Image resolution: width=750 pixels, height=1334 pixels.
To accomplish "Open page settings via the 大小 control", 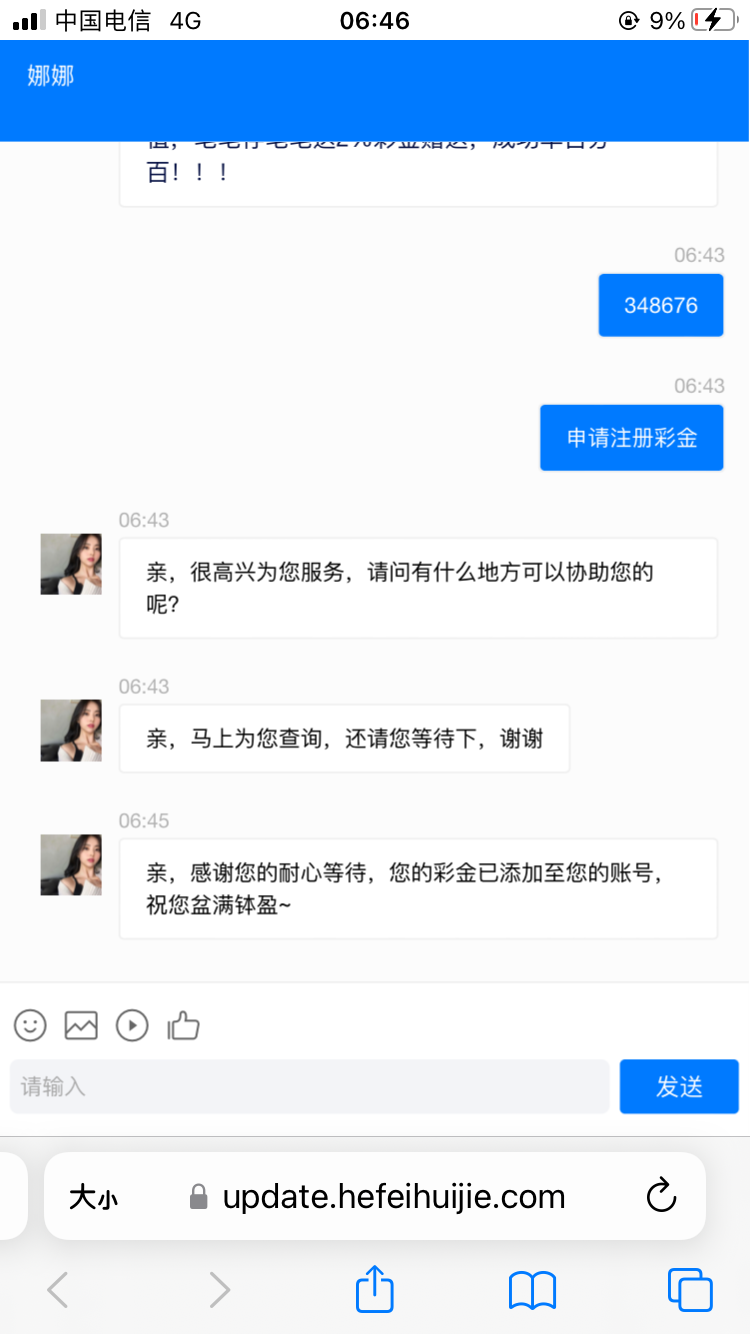I will 93,1196.
